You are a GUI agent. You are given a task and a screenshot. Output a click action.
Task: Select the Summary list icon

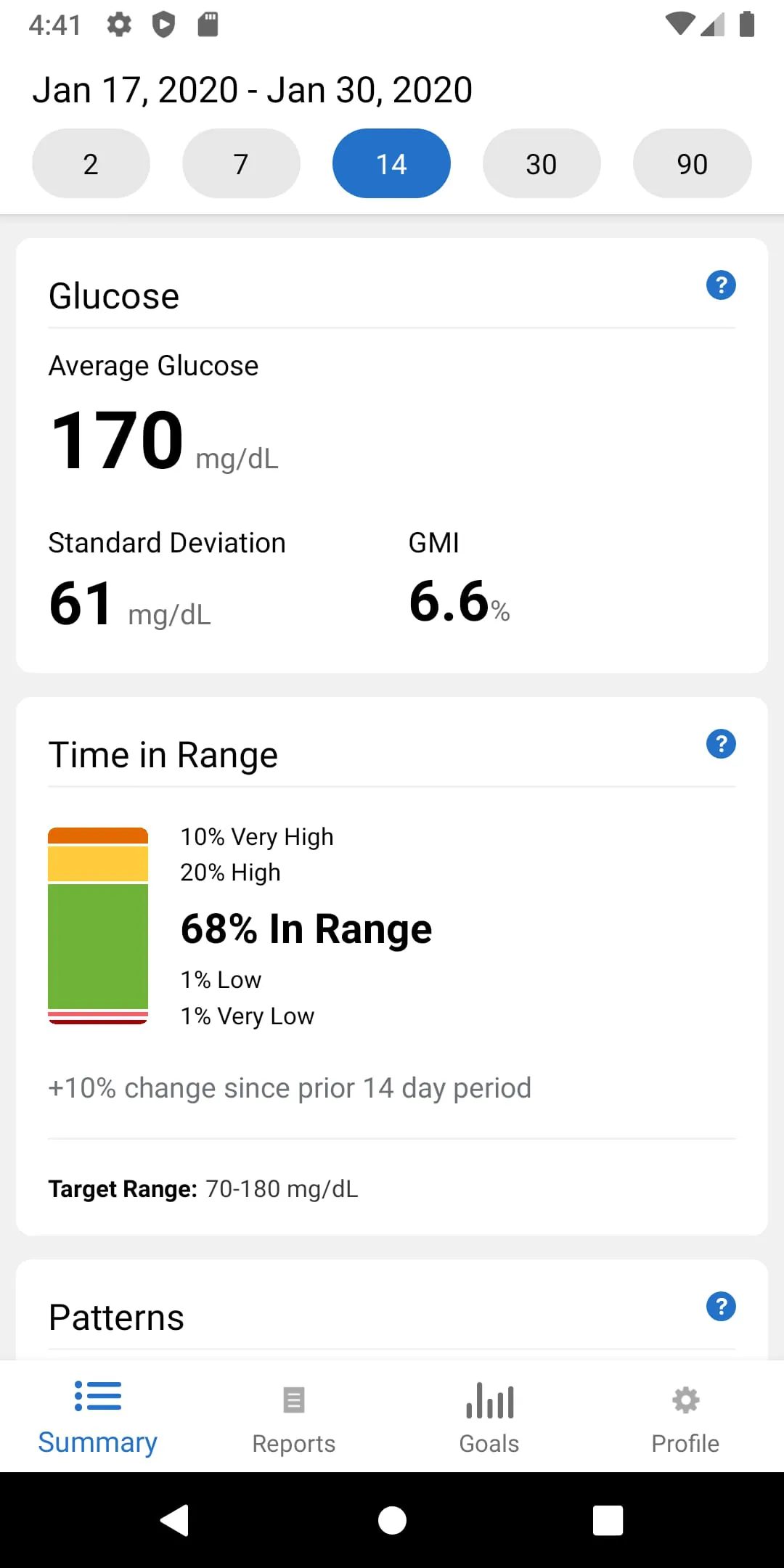tap(98, 1395)
